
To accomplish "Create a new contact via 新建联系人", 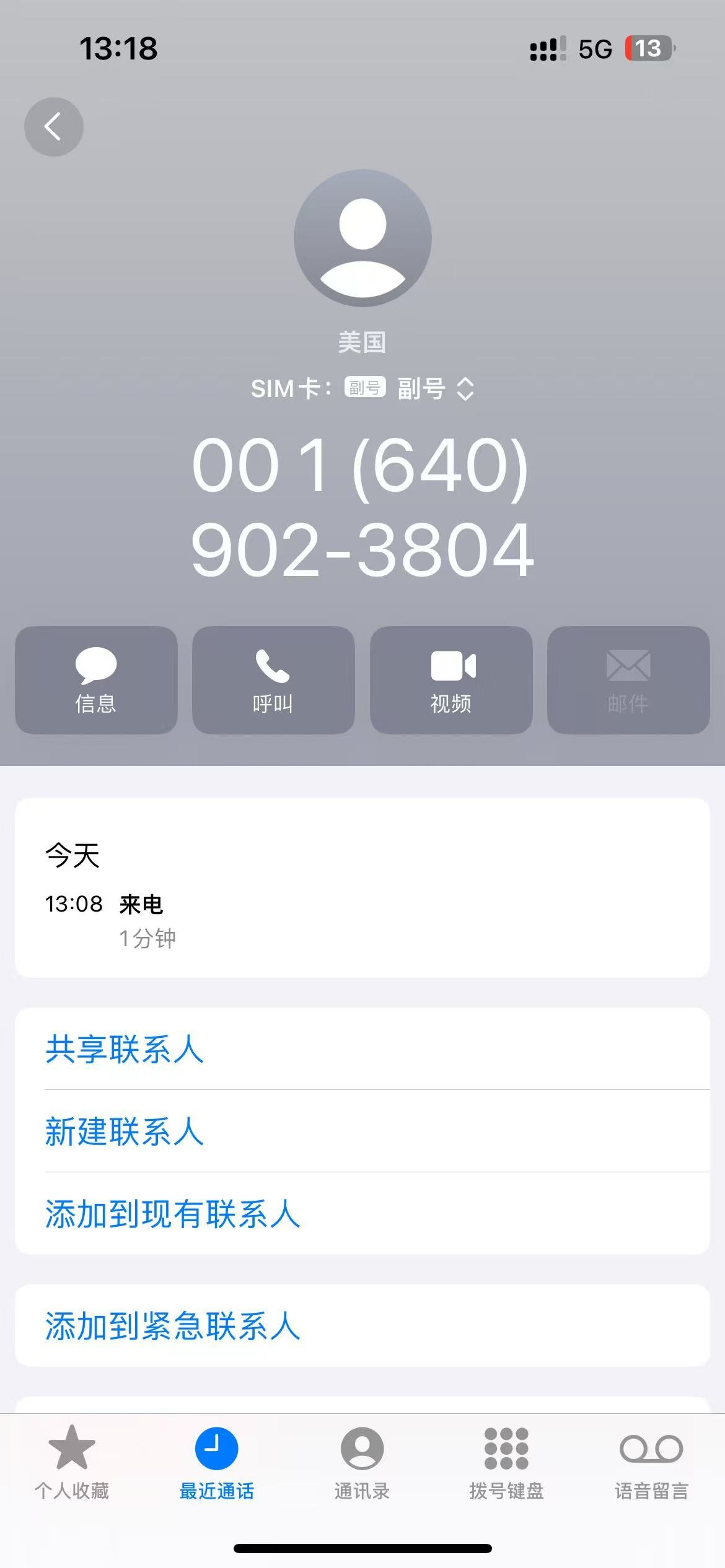I will tap(125, 1132).
